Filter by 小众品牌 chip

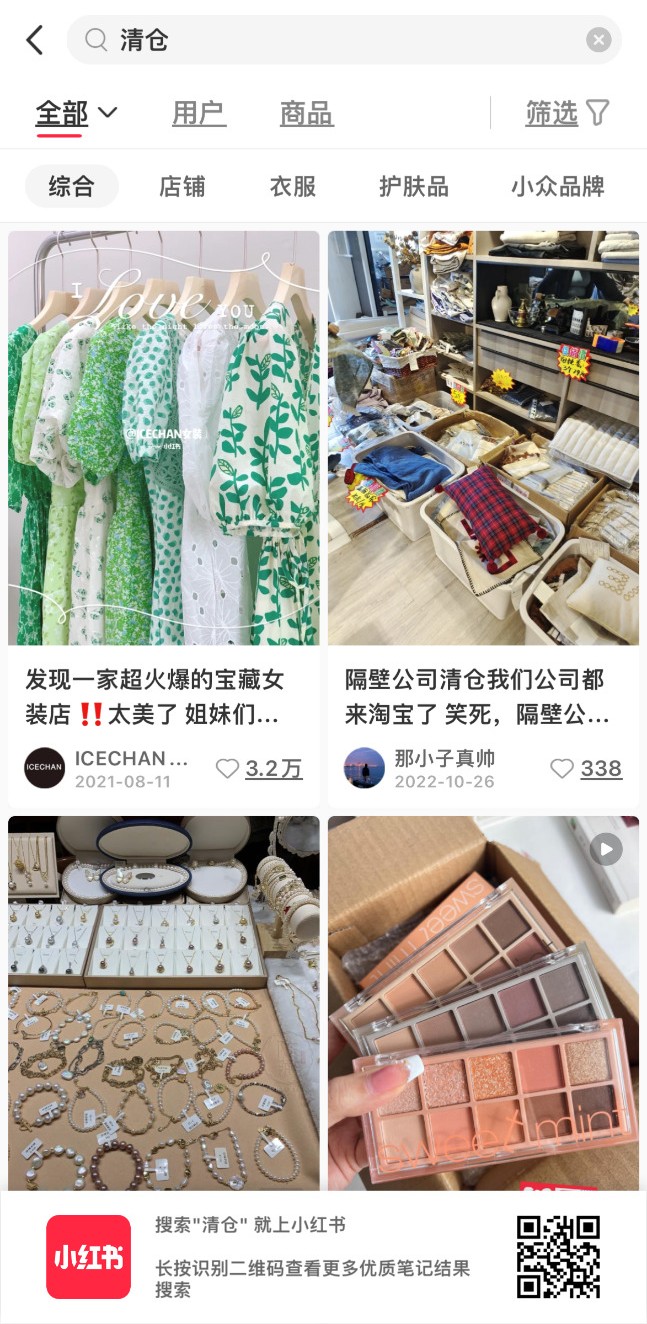557,186
